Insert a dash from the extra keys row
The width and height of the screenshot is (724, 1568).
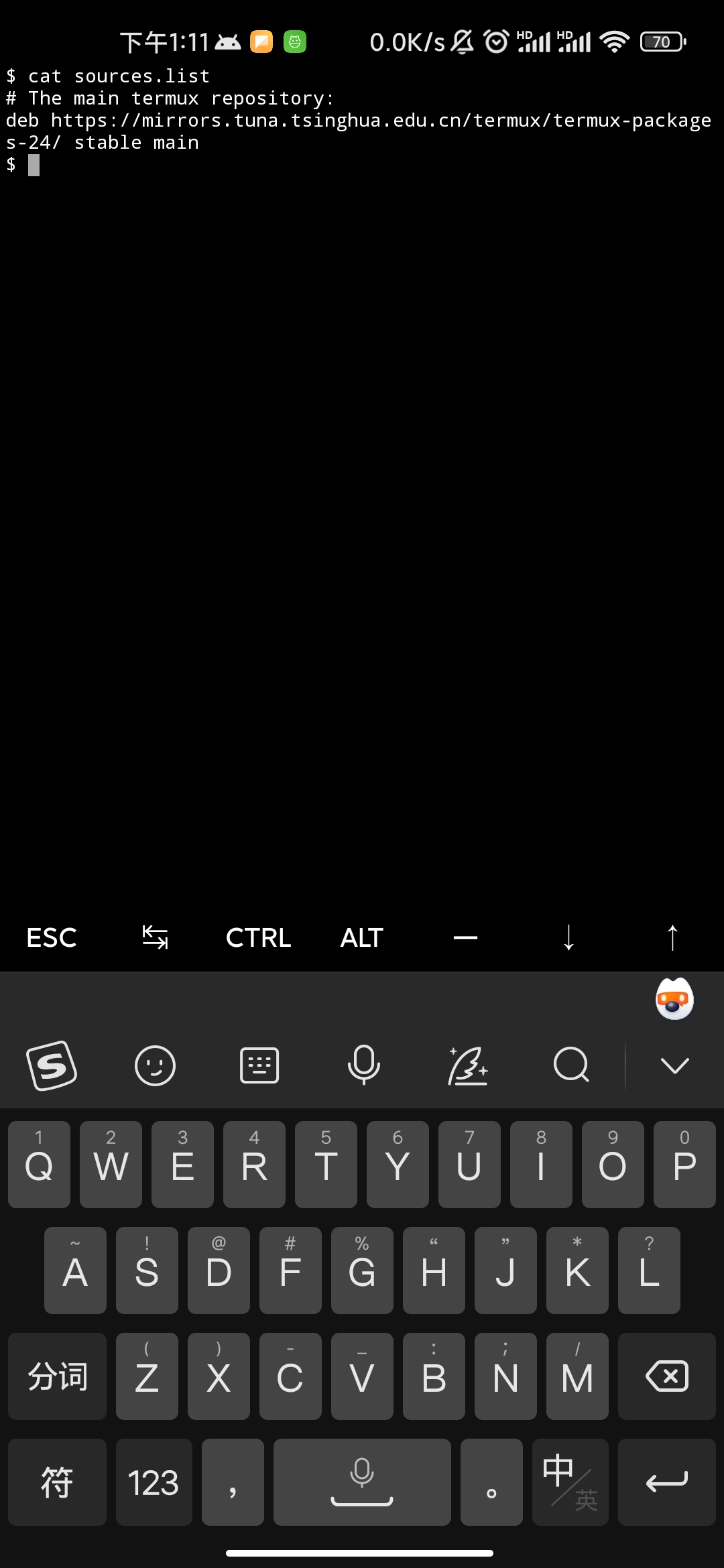(x=465, y=937)
